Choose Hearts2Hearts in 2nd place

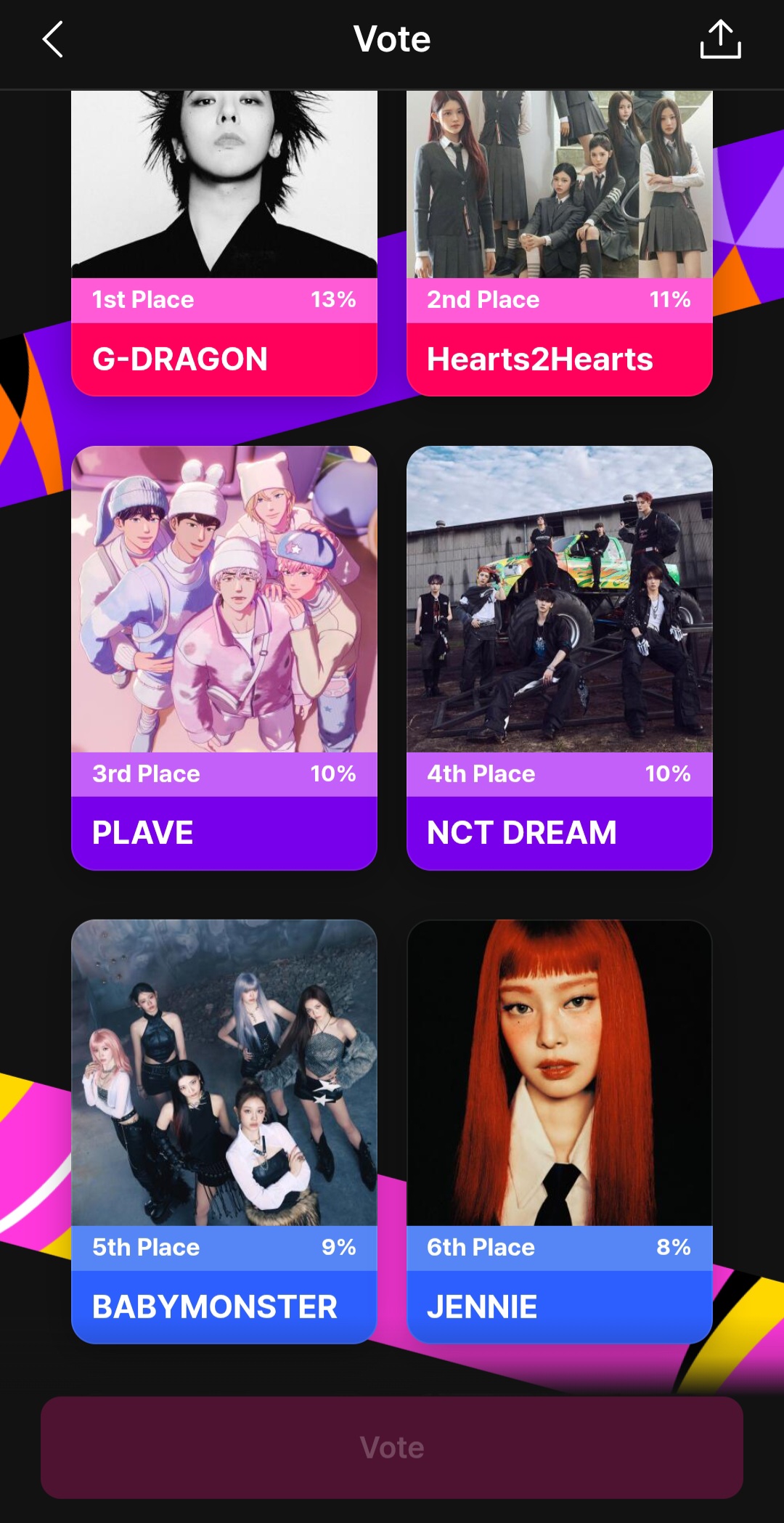559,243
